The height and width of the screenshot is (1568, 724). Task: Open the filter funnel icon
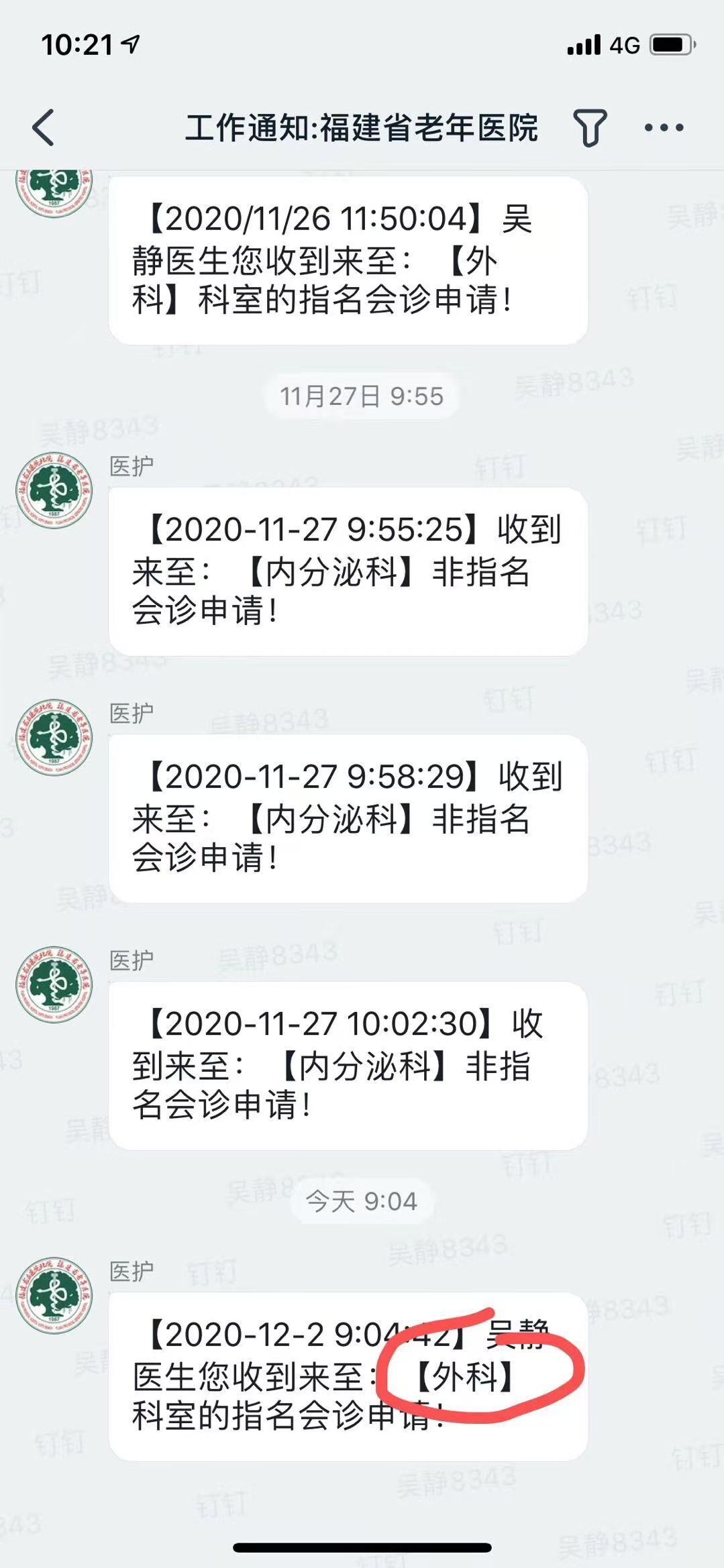click(x=590, y=127)
